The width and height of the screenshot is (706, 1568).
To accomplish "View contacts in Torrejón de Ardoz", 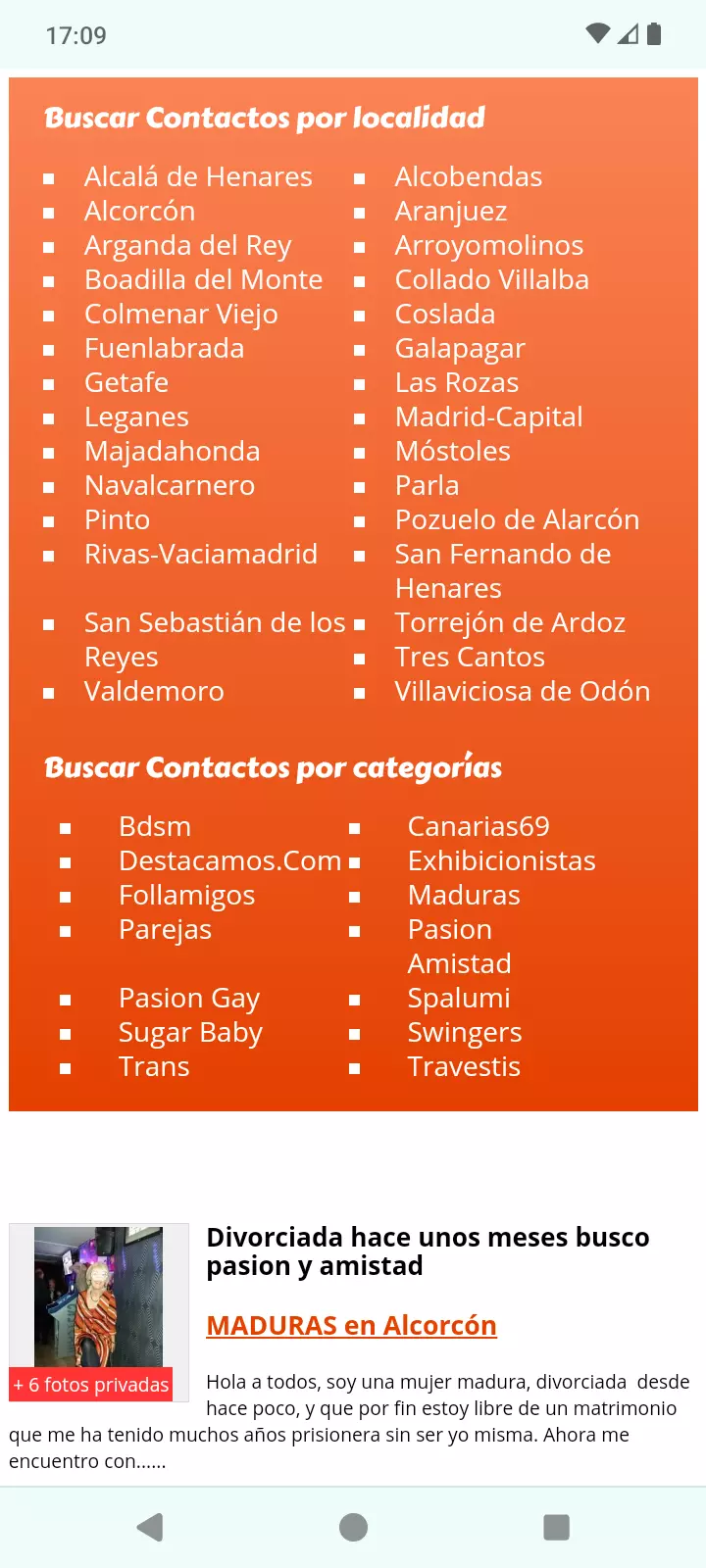I will coord(510,623).
